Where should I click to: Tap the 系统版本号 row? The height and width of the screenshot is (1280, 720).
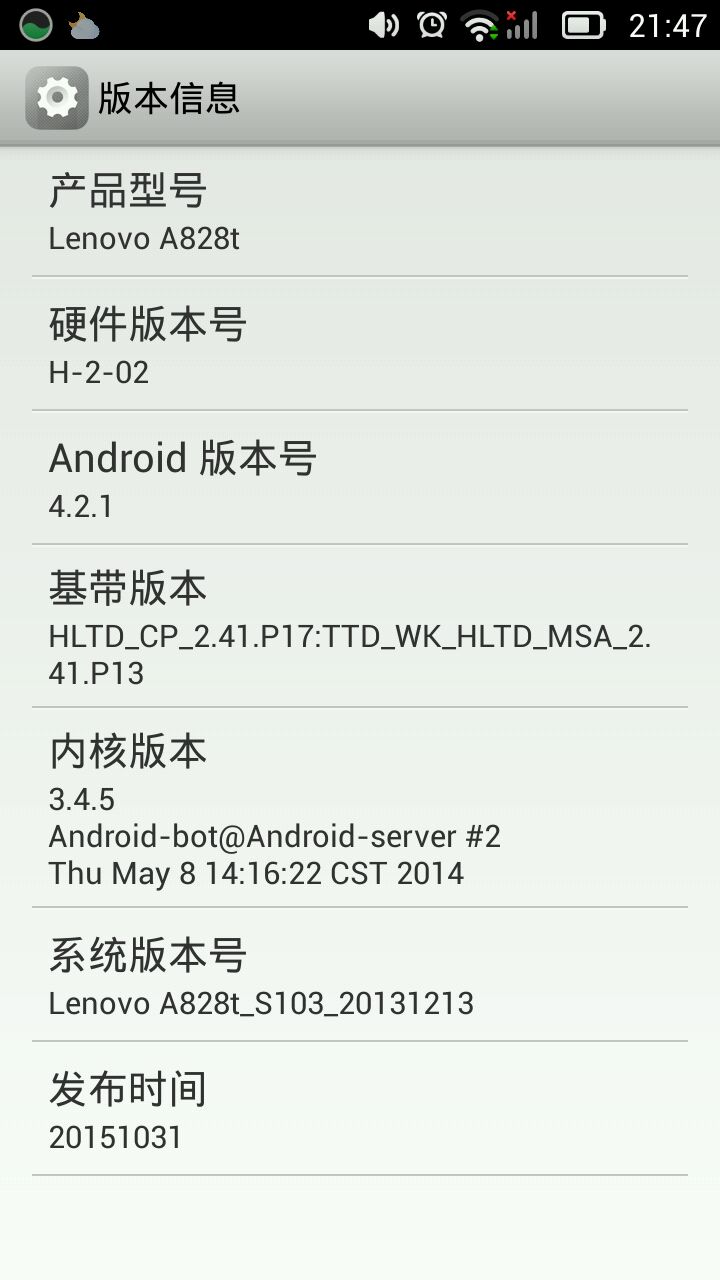[360, 976]
